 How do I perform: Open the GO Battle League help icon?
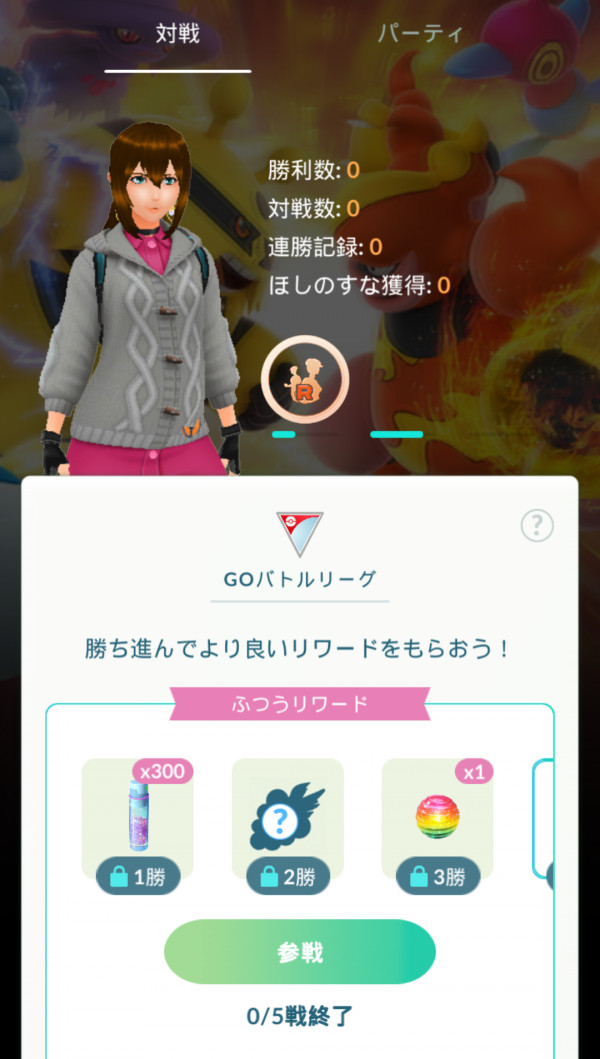click(537, 526)
